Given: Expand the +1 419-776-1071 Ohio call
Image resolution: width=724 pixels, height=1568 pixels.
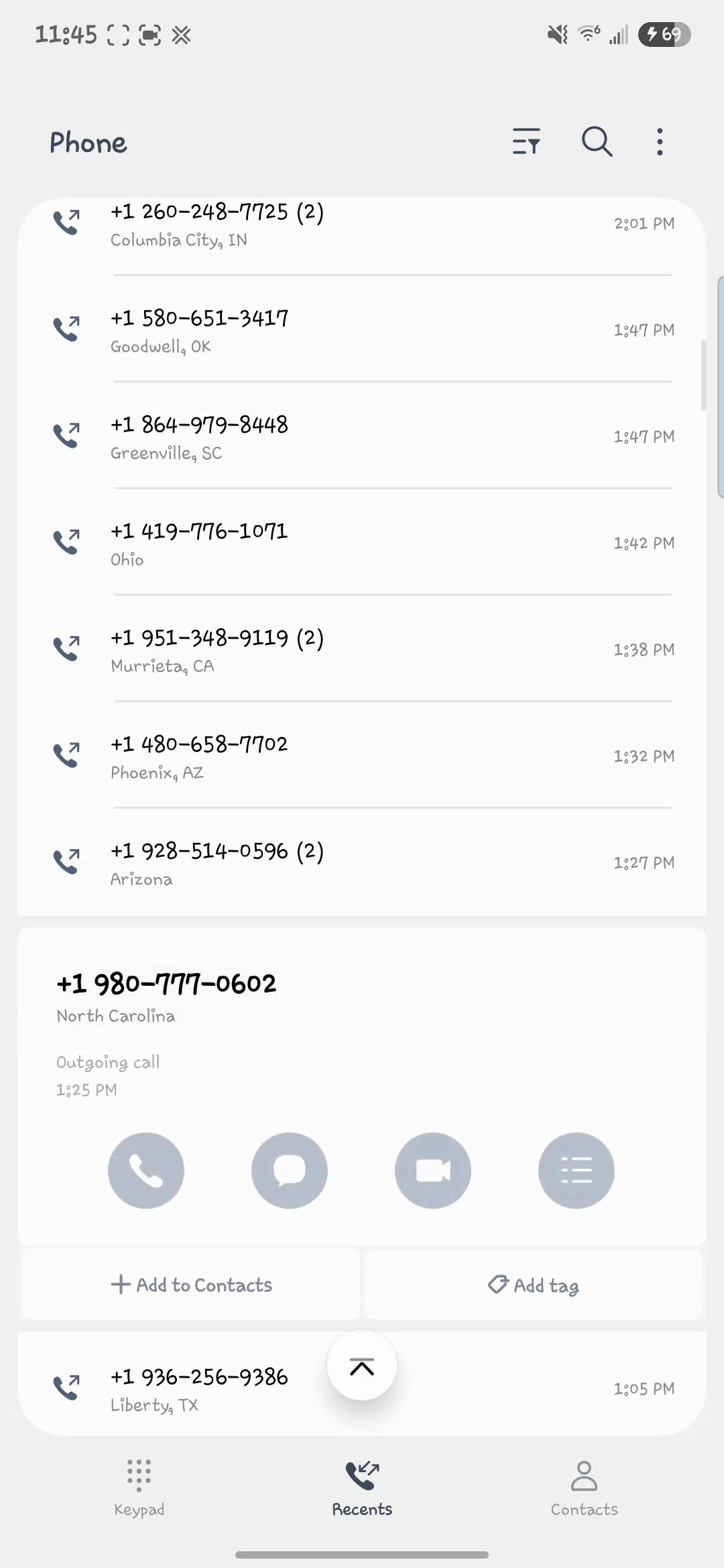Looking at the screenshot, I should pos(362,543).
